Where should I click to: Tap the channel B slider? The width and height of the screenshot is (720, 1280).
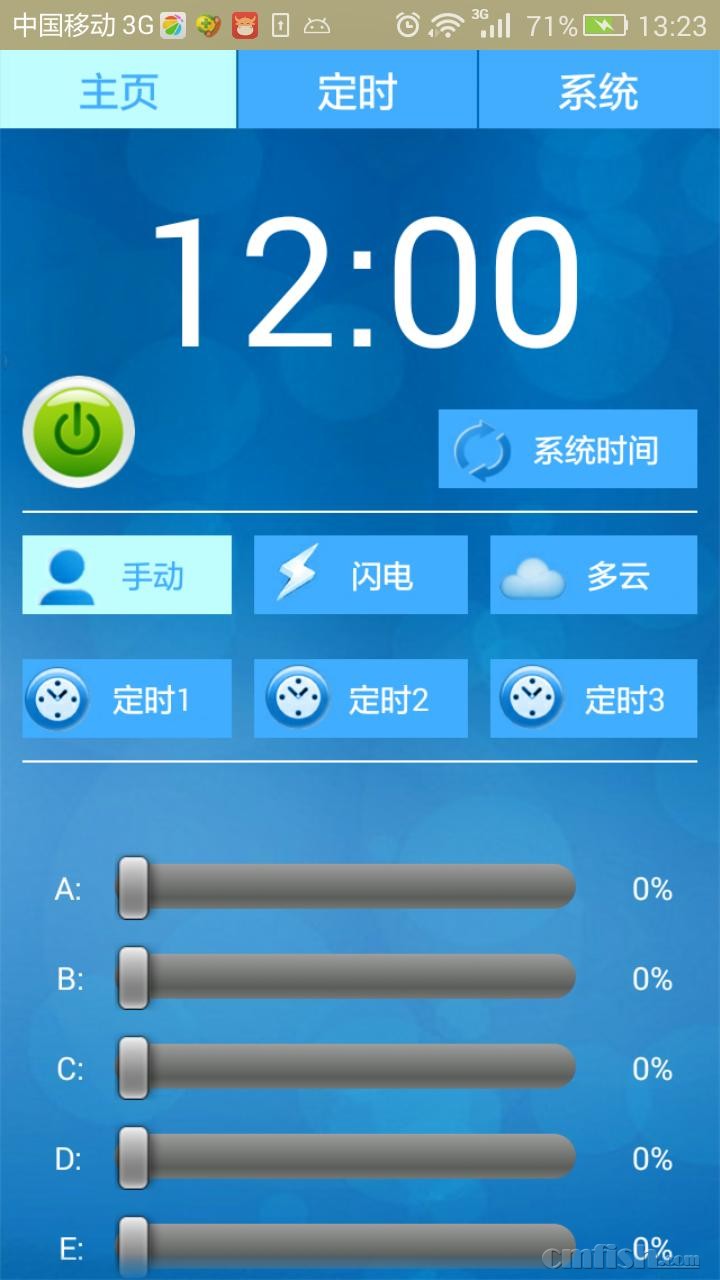(346, 977)
